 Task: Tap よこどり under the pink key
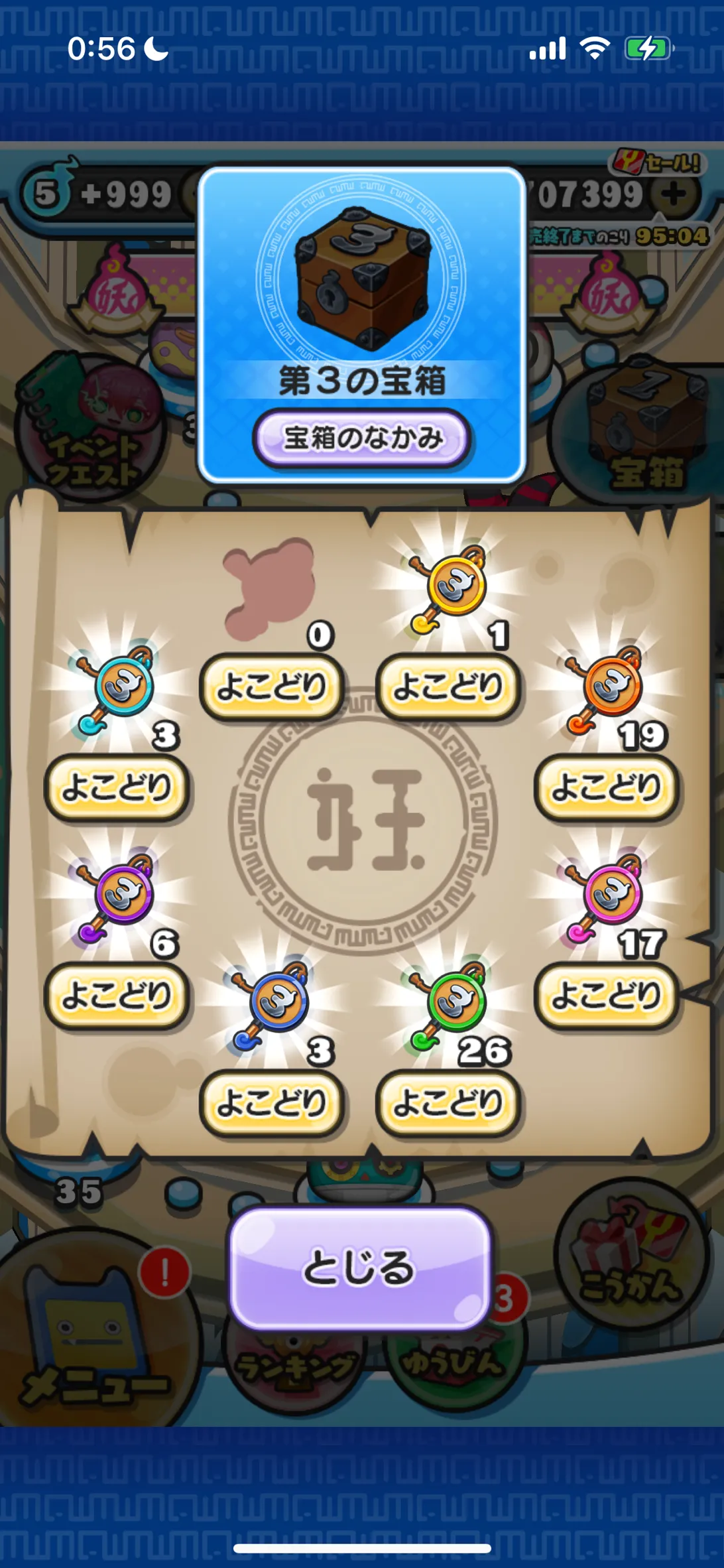pos(607,996)
